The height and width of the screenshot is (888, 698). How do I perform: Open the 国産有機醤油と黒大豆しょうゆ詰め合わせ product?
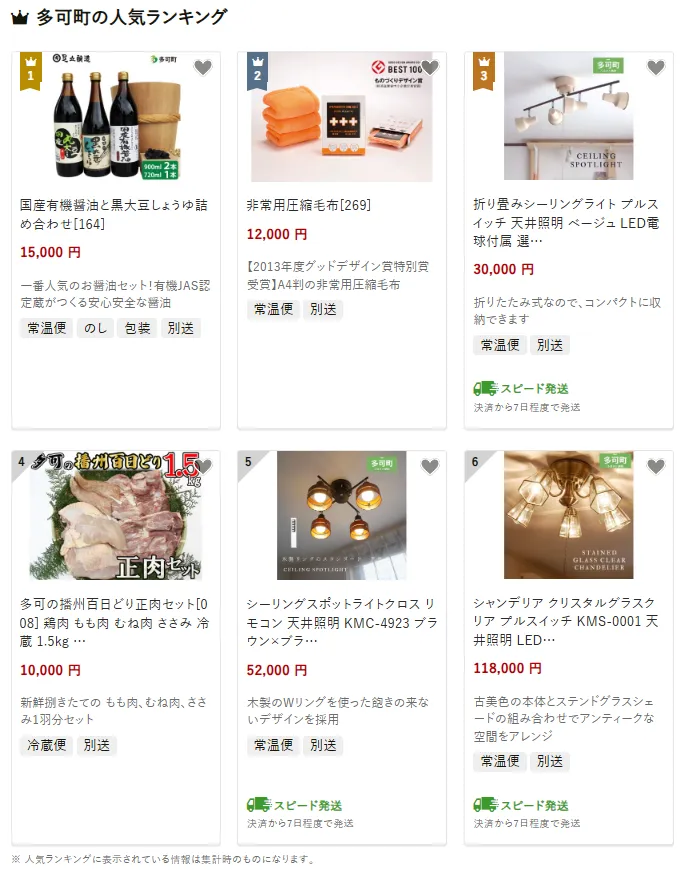click(x=114, y=214)
